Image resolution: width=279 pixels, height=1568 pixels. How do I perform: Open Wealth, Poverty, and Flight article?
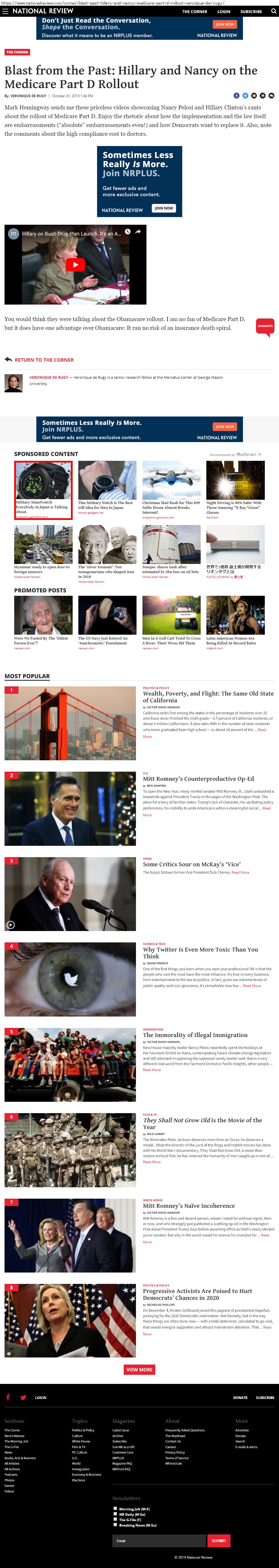point(208,697)
